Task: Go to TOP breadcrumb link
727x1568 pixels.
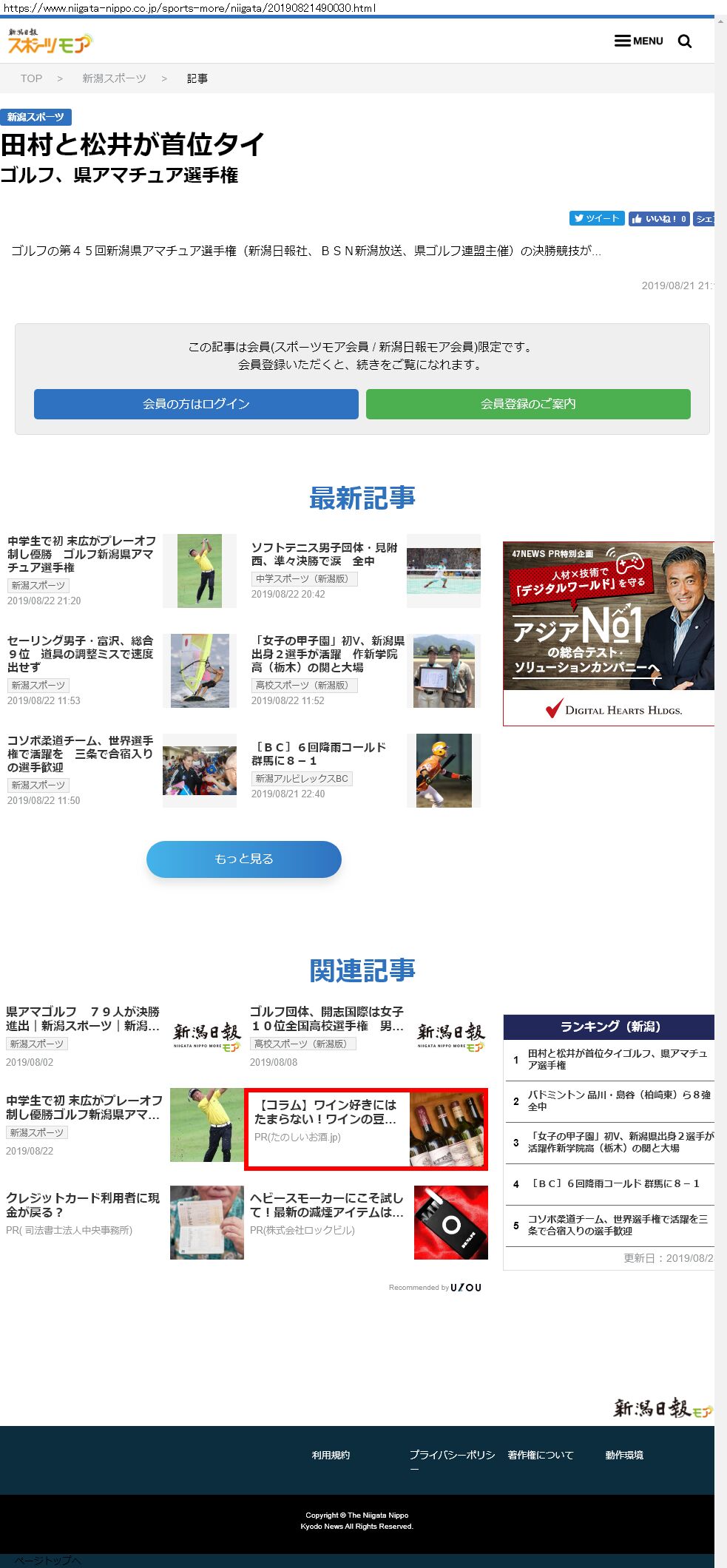Action: (31, 78)
